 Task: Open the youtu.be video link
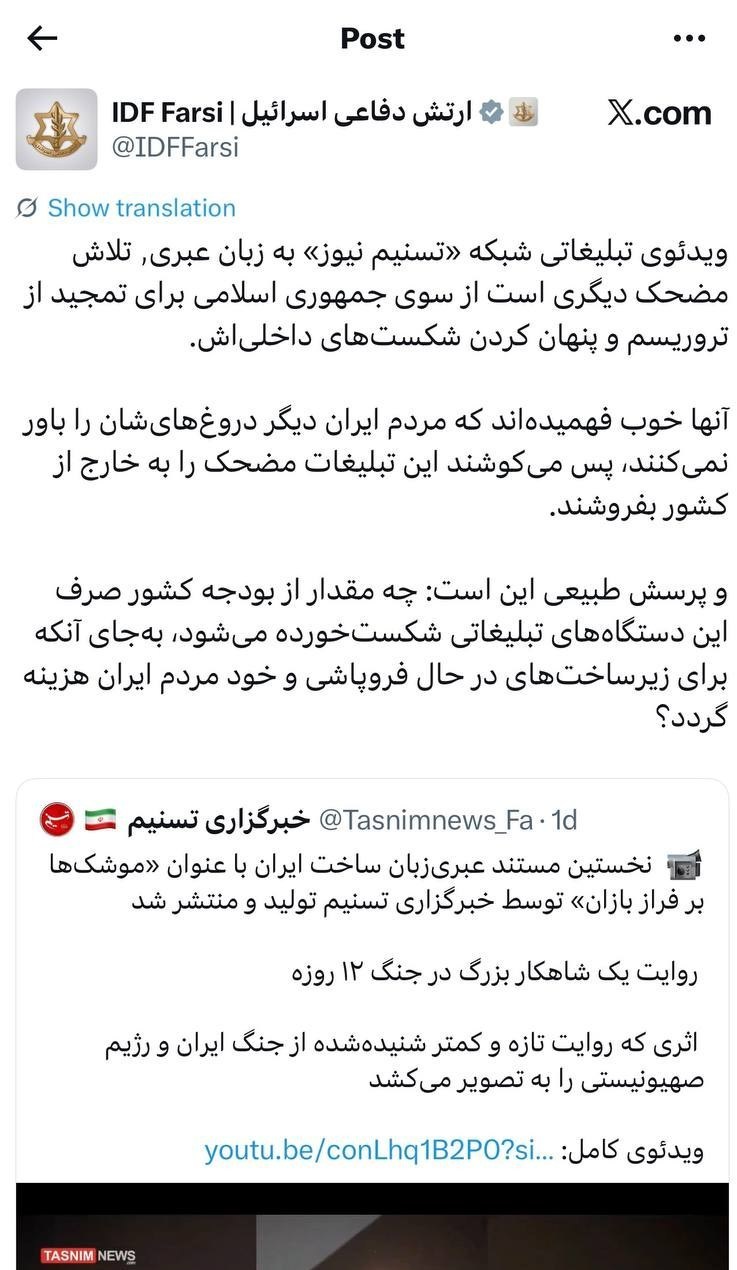(x=379, y=1150)
